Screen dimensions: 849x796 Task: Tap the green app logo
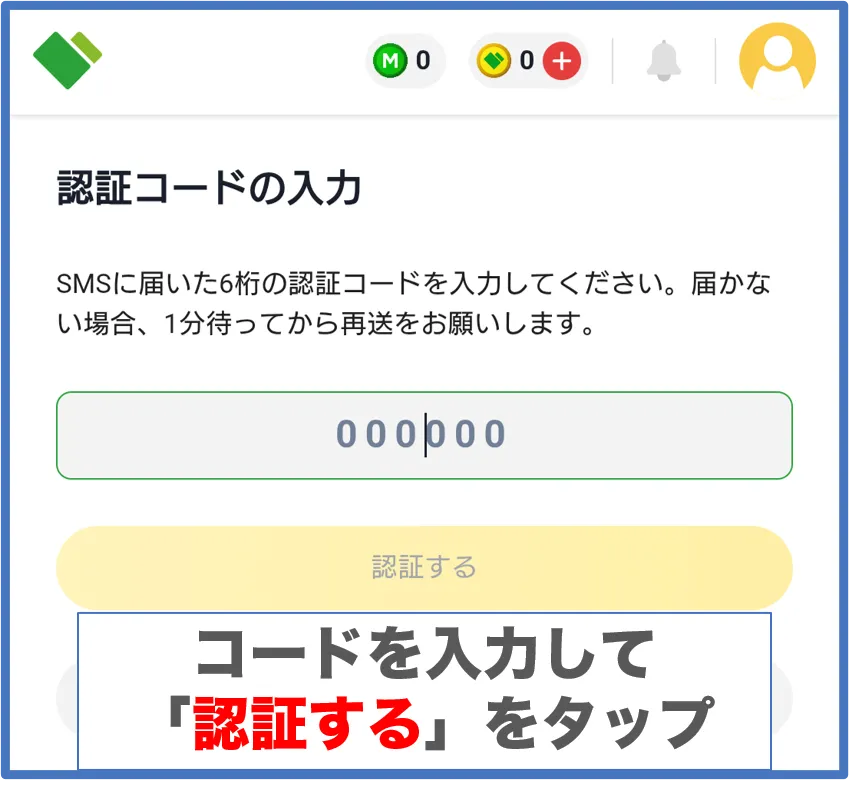(67, 59)
